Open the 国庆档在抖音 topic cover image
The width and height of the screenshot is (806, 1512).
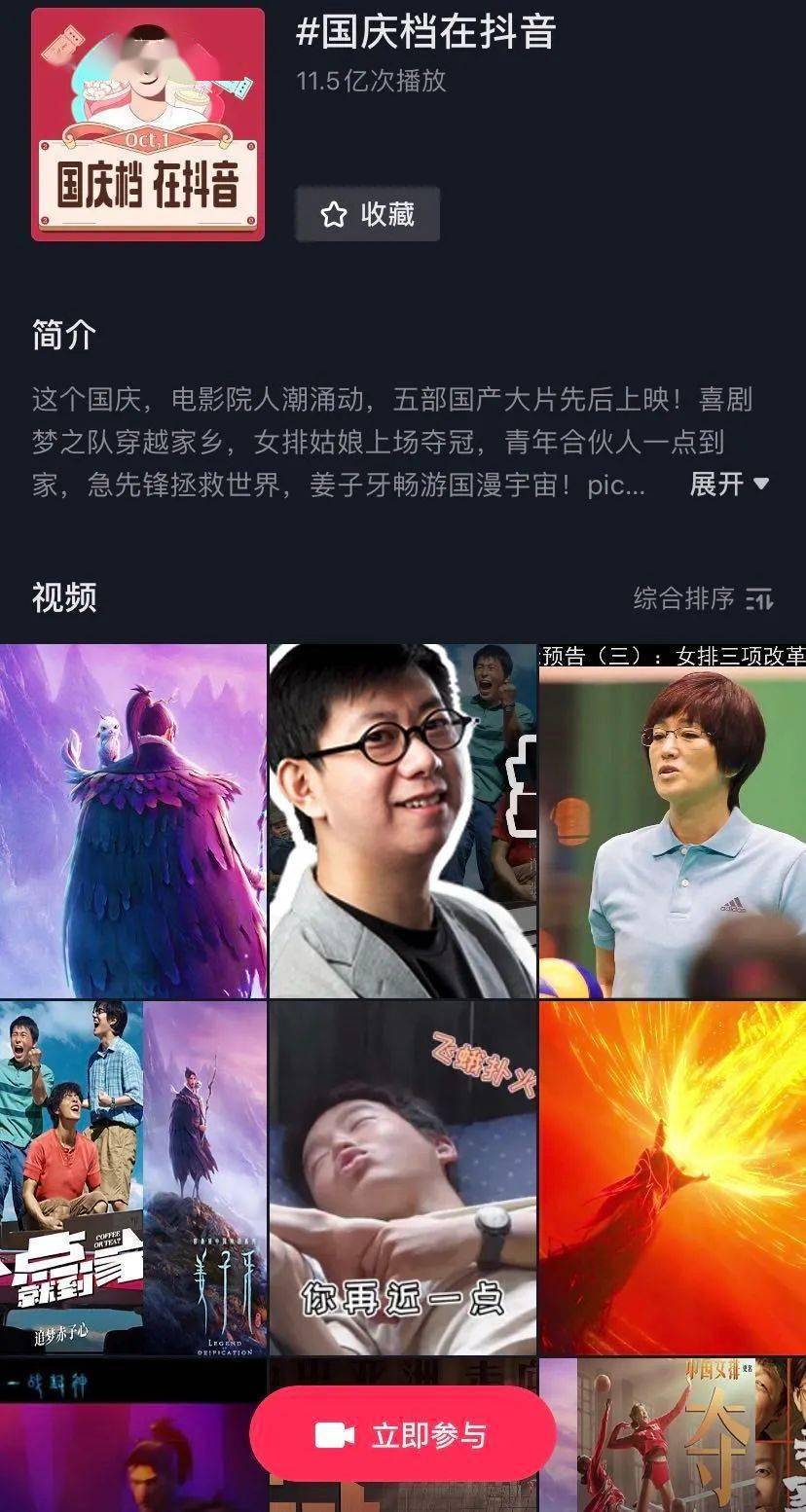[148, 125]
